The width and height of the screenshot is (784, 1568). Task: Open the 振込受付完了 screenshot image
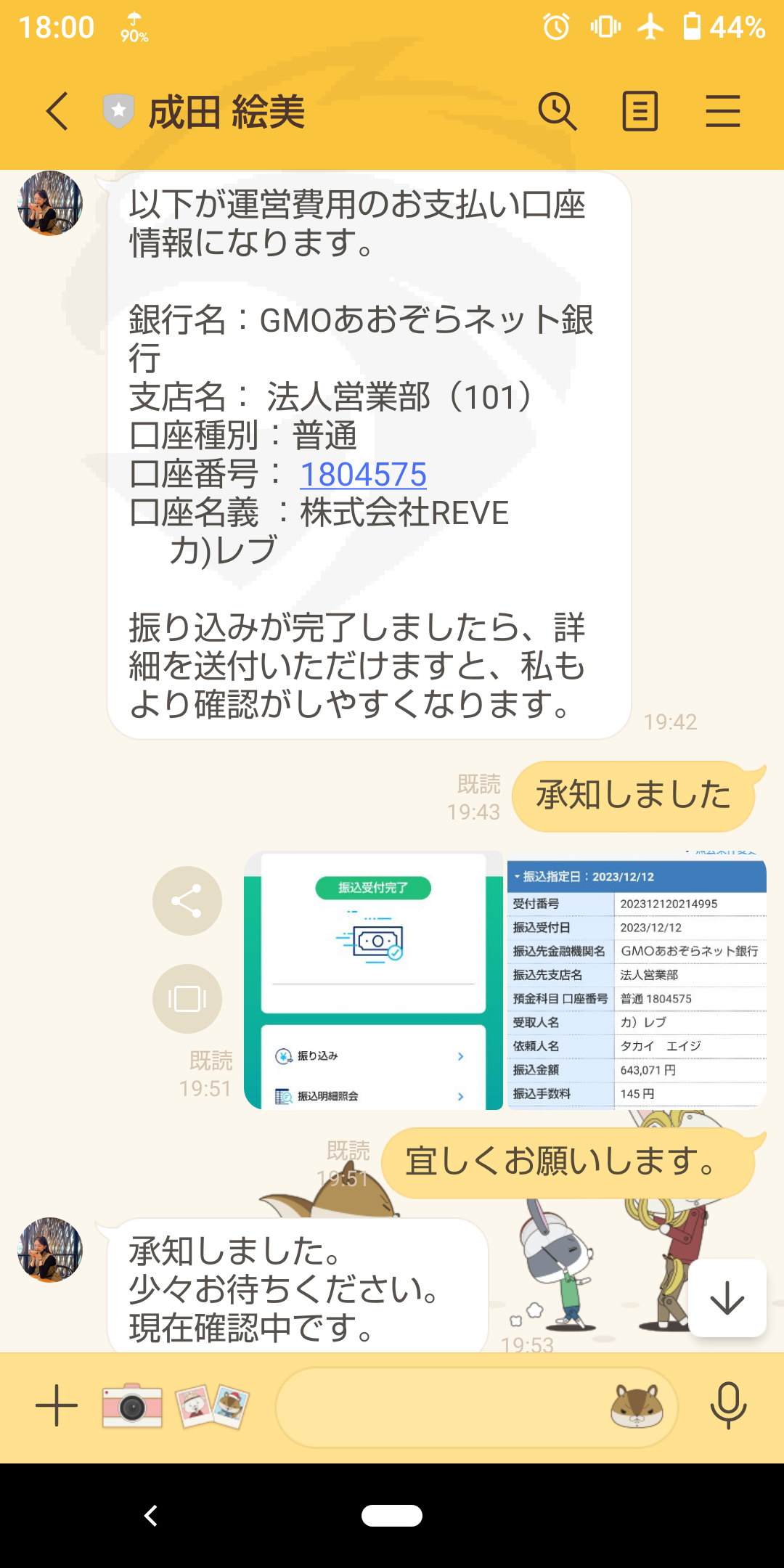pyautogui.click(x=374, y=980)
